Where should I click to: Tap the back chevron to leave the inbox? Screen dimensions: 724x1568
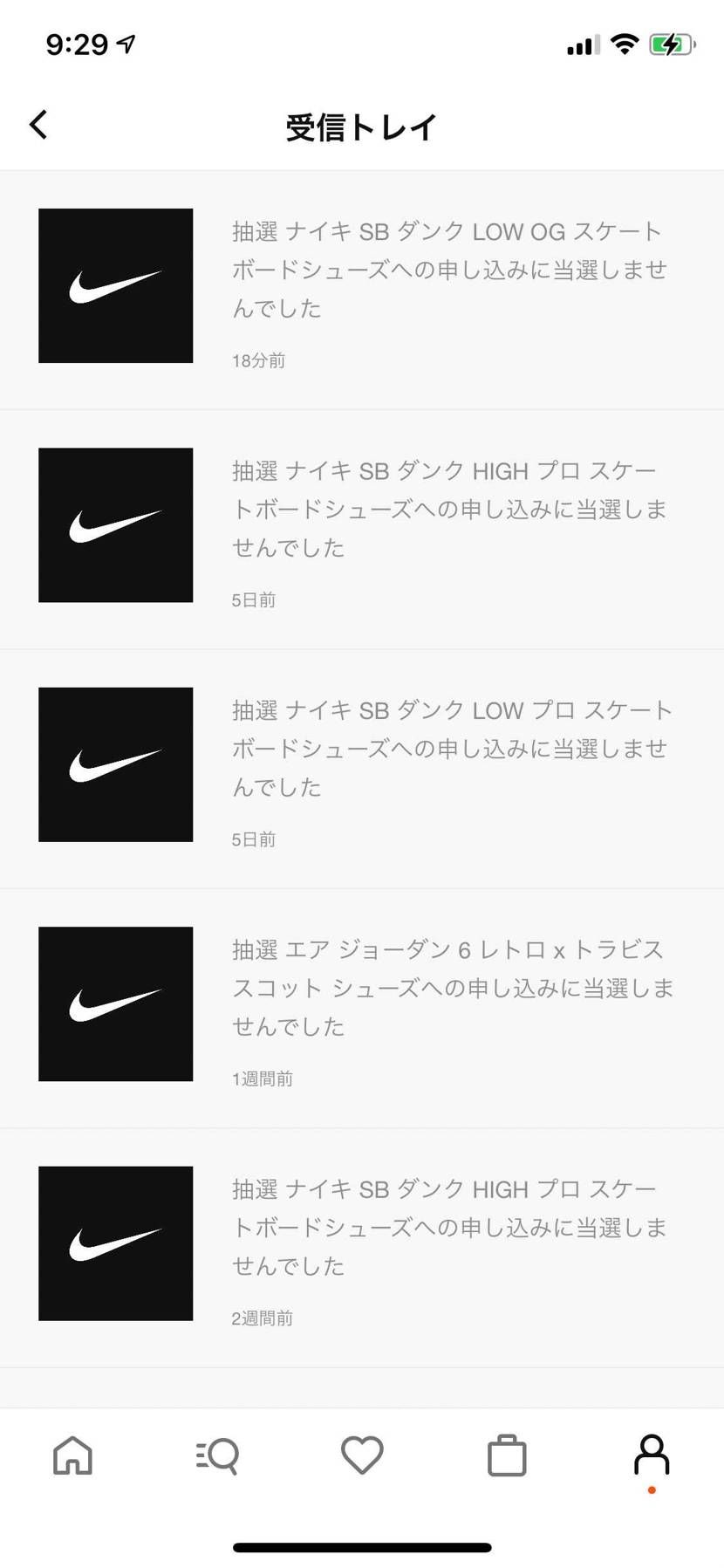pyautogui.click(x=38, y=125)
